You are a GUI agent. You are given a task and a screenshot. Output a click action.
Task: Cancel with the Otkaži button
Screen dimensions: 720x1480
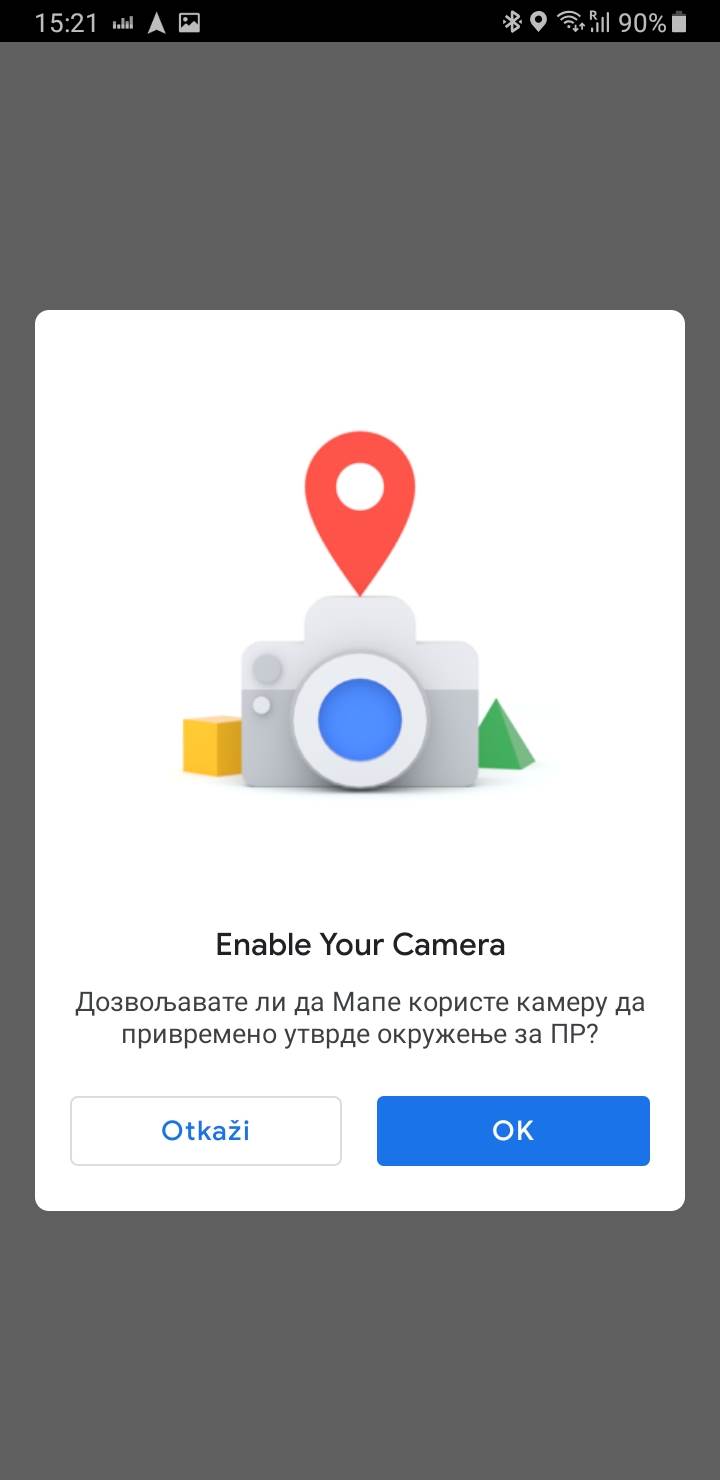[206, 1131]
